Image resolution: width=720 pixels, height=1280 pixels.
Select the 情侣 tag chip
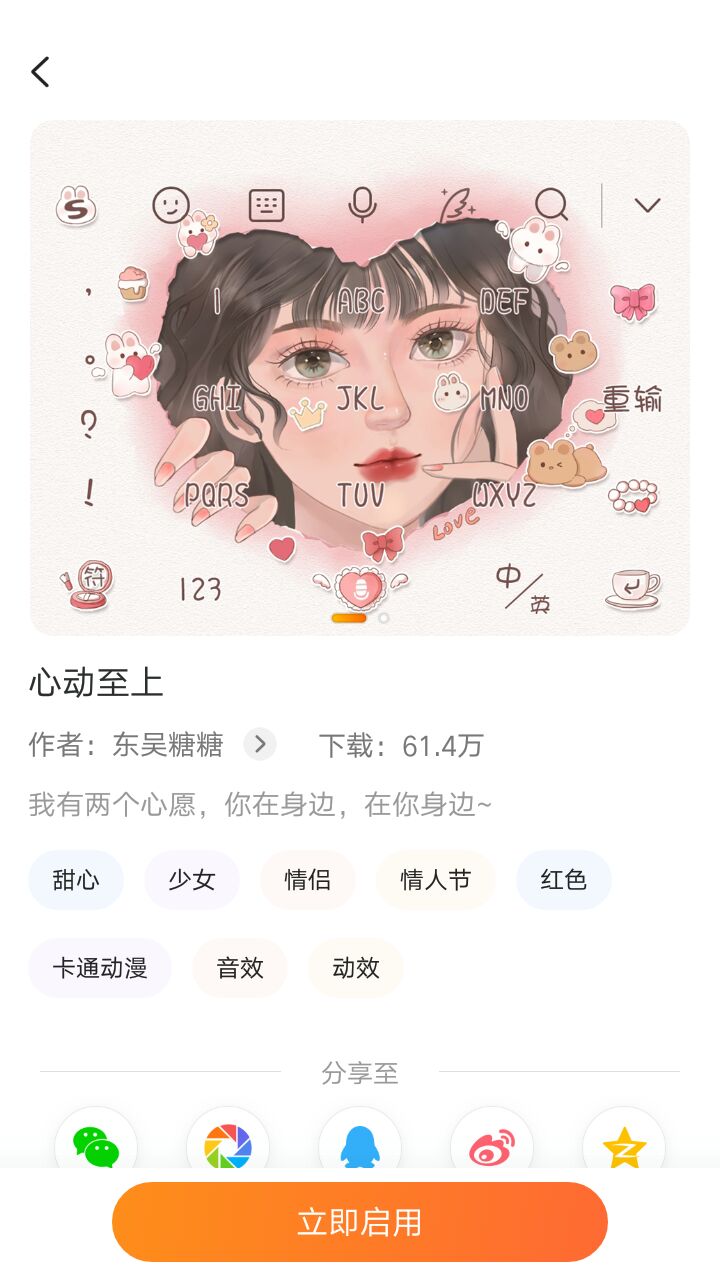pos(308,880)
